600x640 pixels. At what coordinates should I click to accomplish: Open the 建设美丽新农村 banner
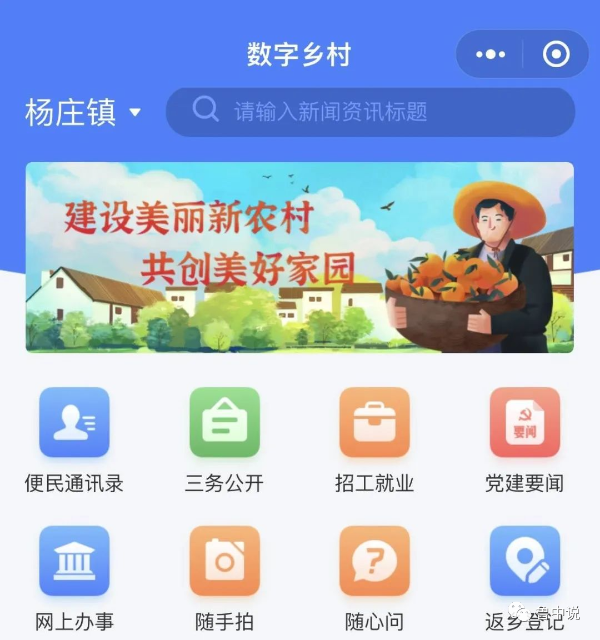(x=300, y=257)
